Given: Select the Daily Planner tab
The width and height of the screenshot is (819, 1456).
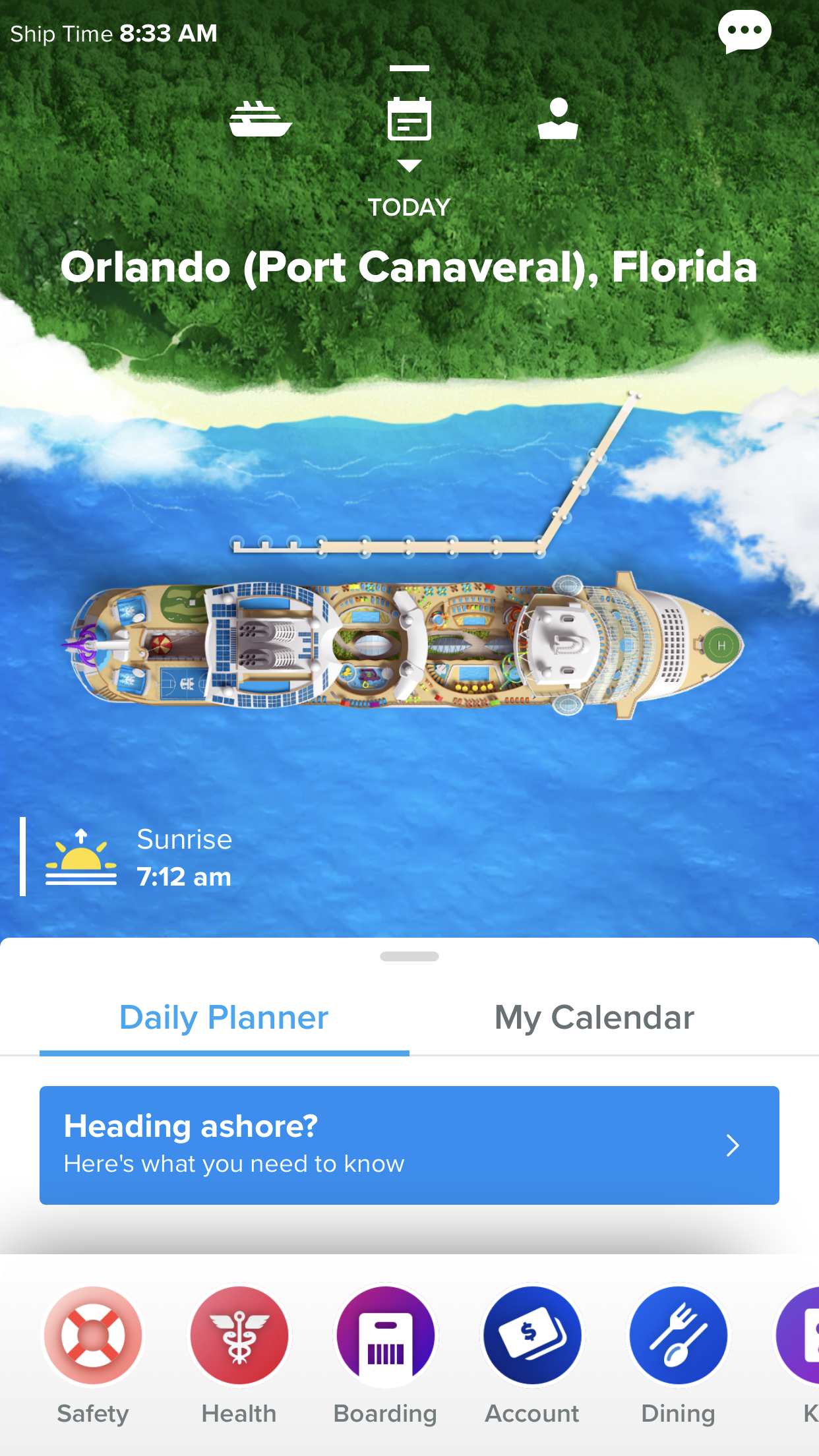Looking at the screenshot, I should pyautogui.click(x=224, y=1017).
